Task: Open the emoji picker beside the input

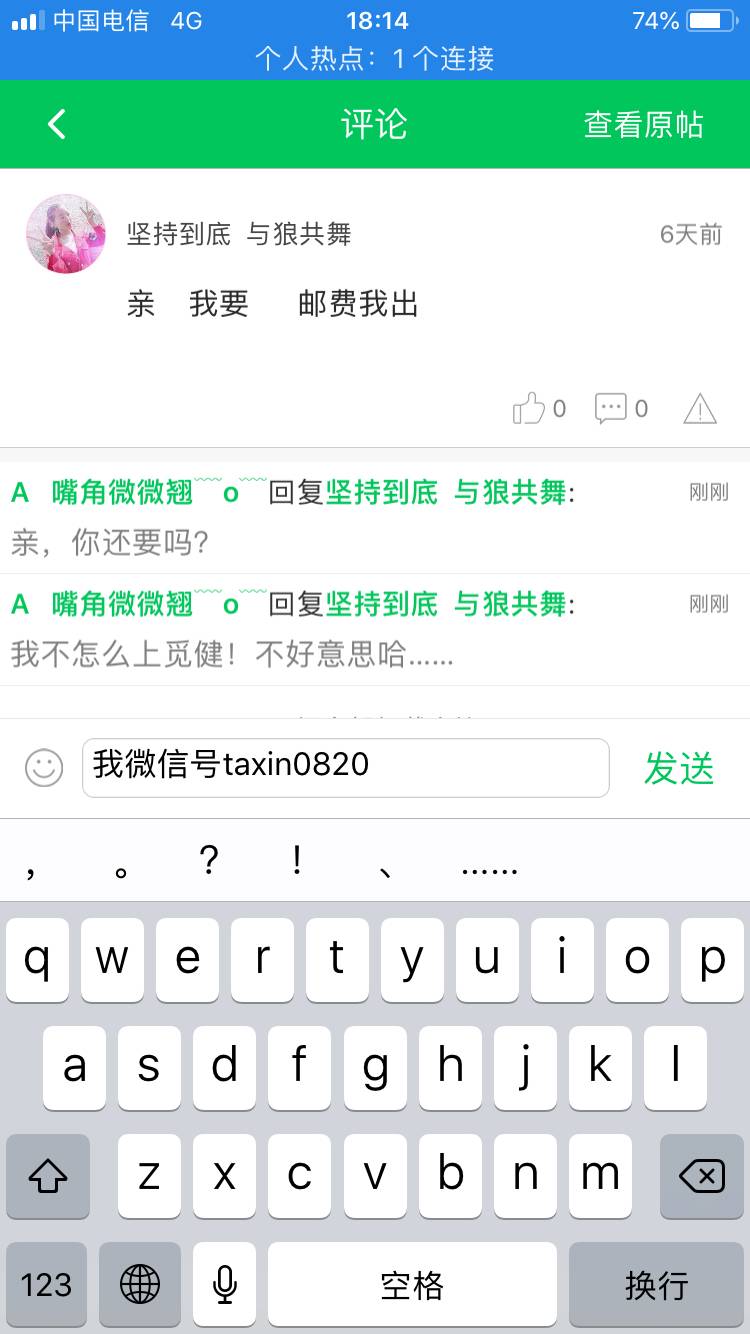Action: tap(44, 768)
